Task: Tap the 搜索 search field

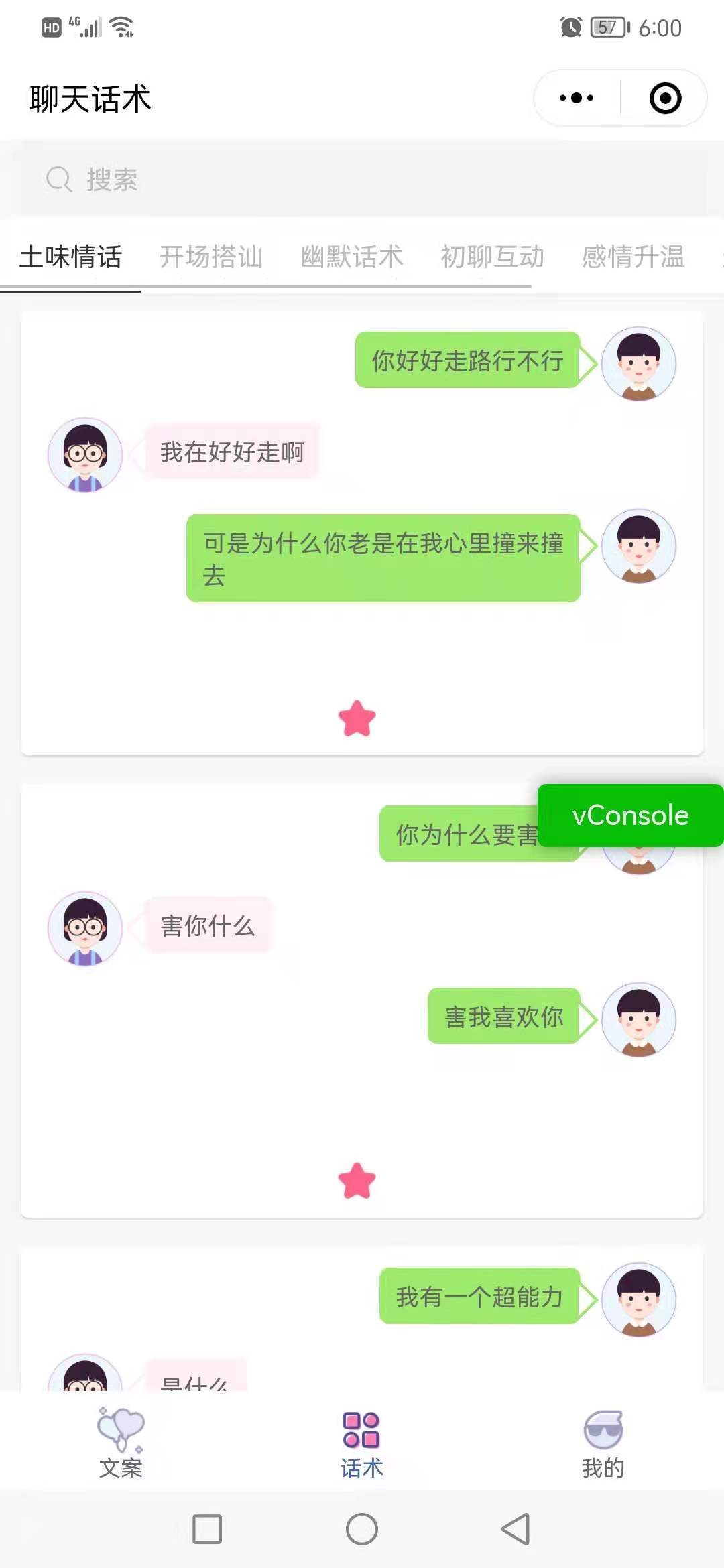Action: click(362, 179)
